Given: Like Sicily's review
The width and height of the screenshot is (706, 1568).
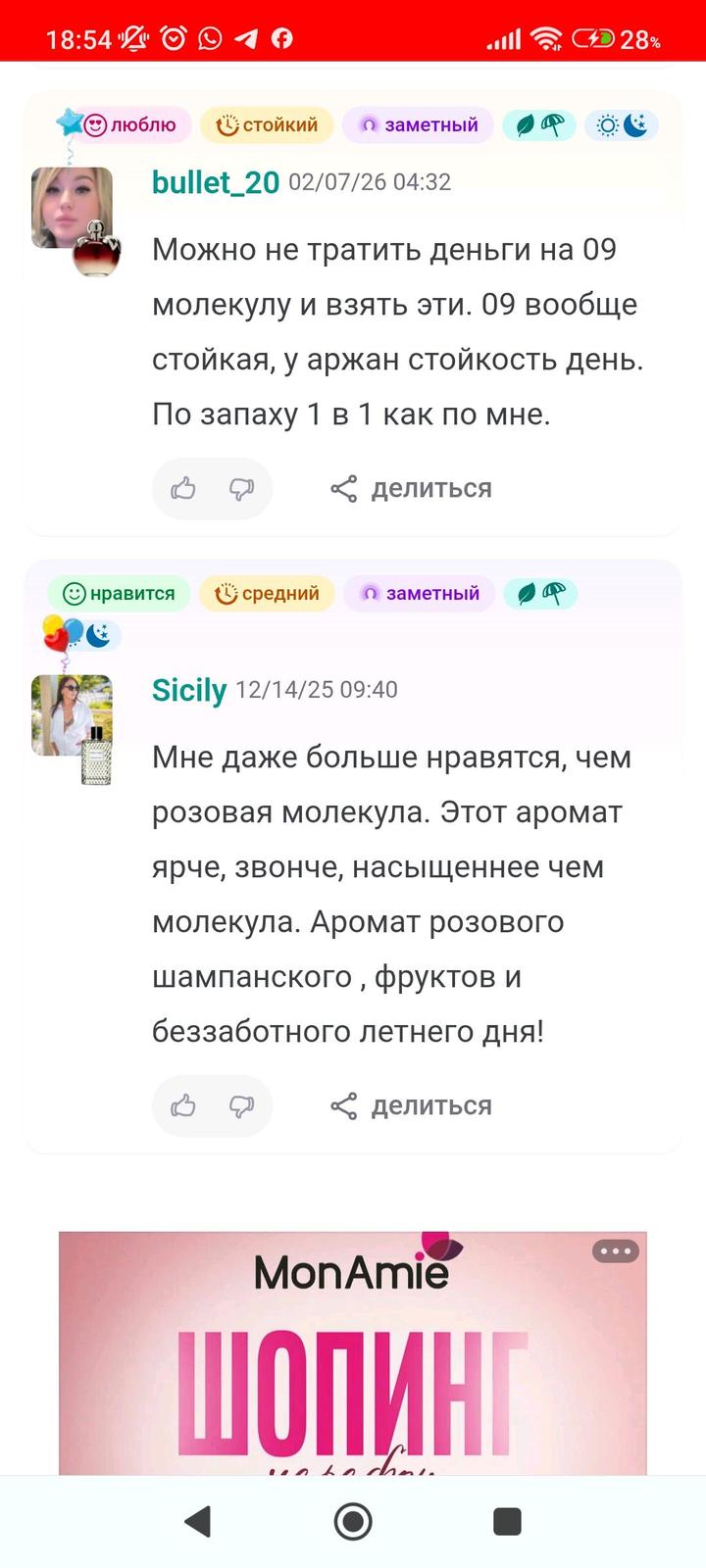Looking at the screenshot, I should 183,1105.
